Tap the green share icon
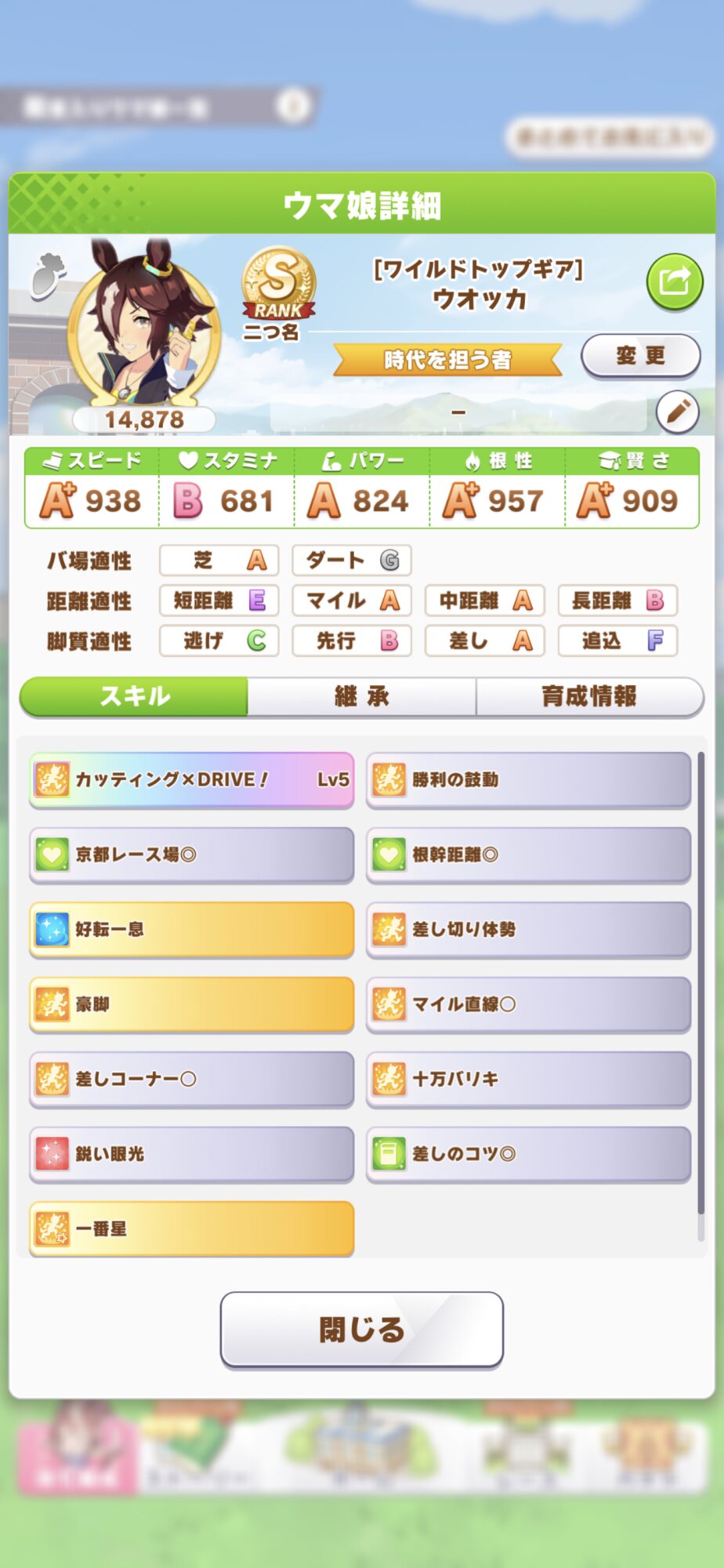Screen dimensions: 724x1568 pyautogui.click(x=674, y=281)
